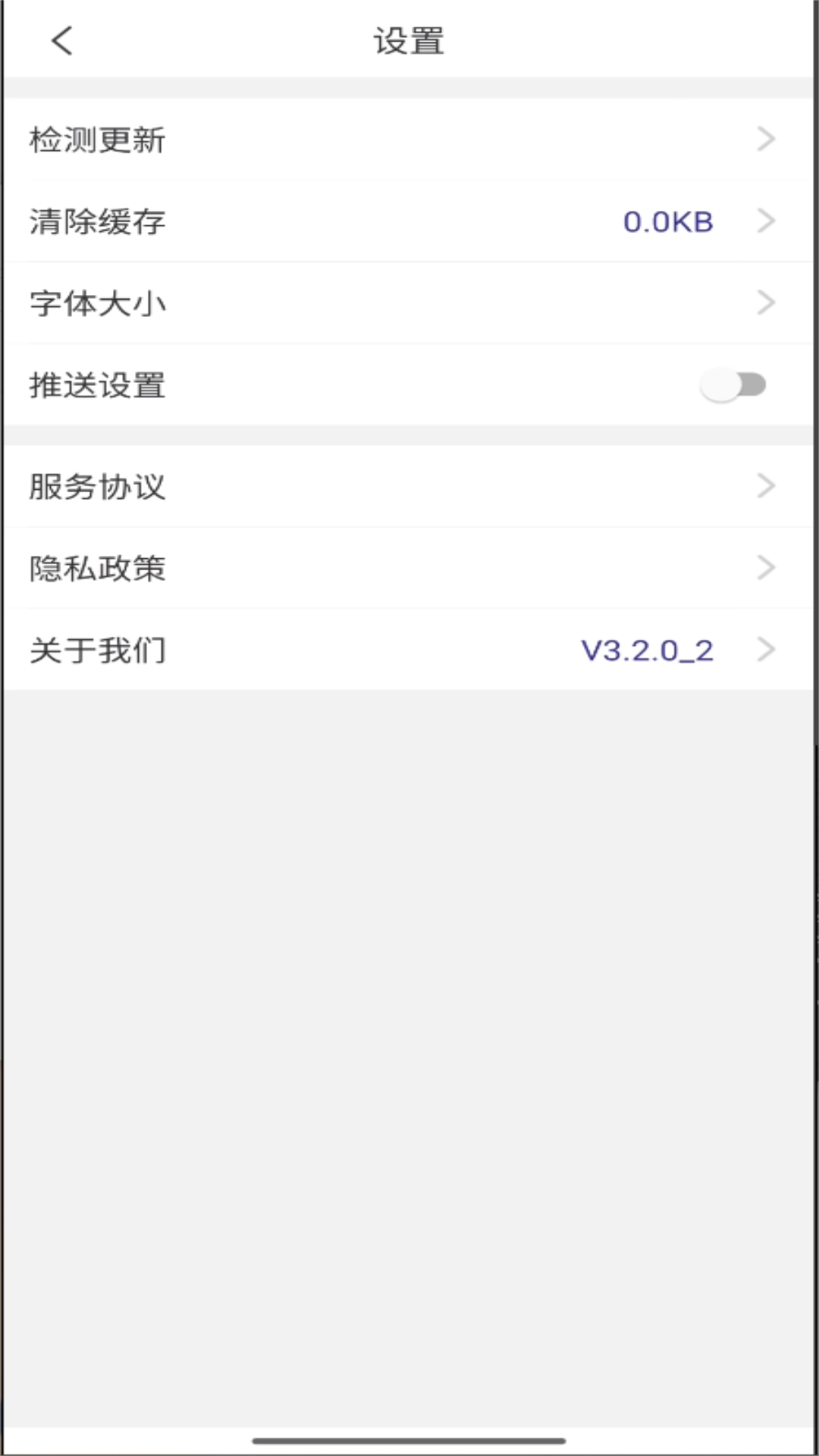Select the 设置 title bar
The height and width of the screenshot is (1456, 819).
(409, 41)
